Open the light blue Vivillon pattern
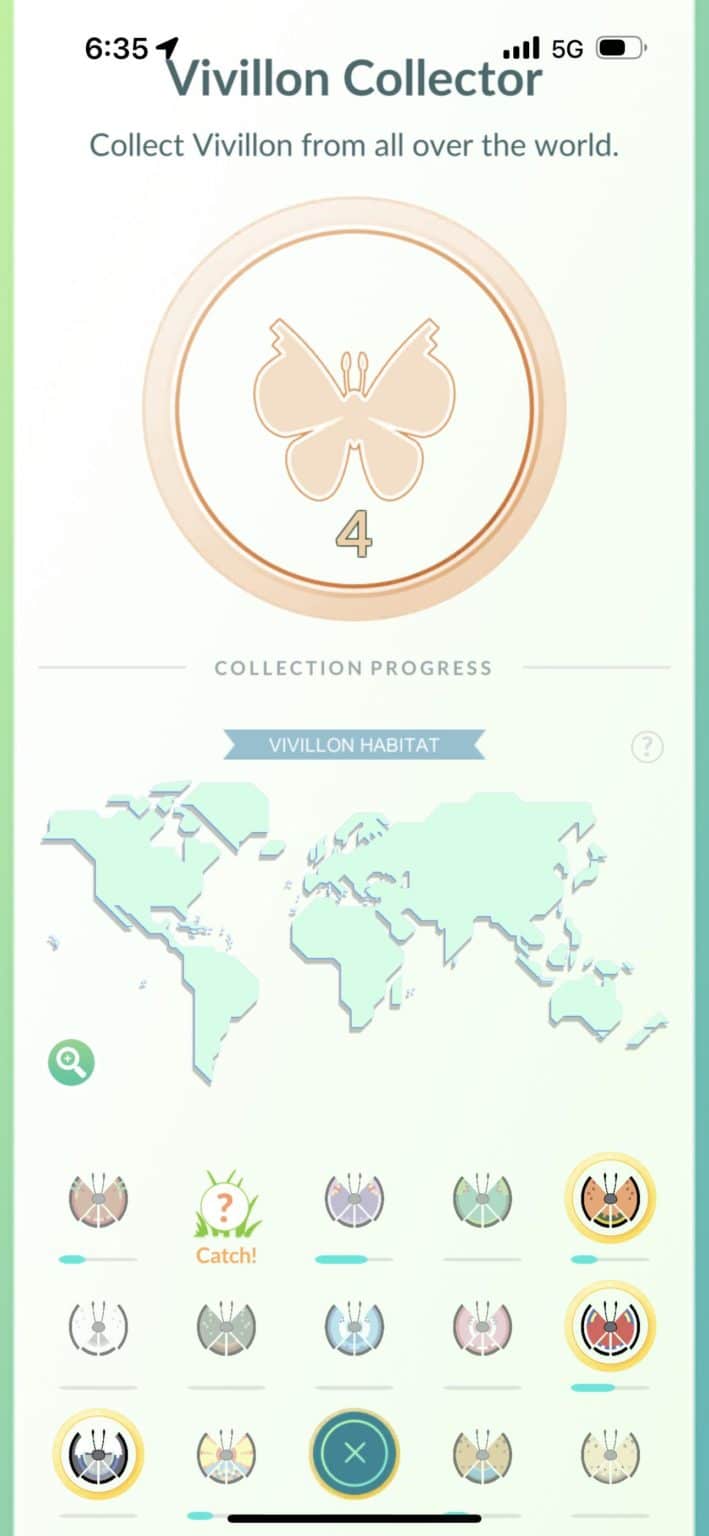Viewport: 709px width, 1536px height. (x=354, y=1326)
